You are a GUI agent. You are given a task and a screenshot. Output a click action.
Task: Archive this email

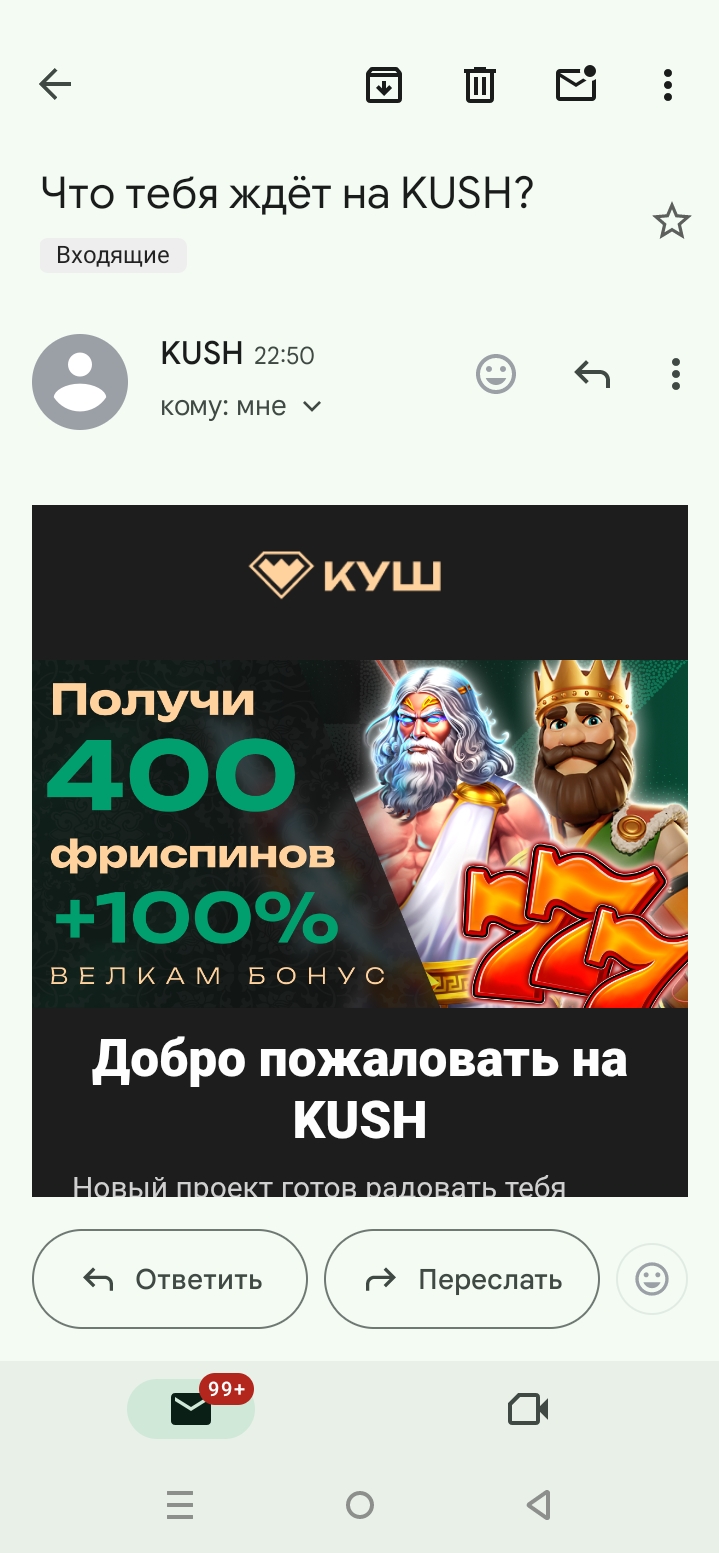(x=384, y=85)
